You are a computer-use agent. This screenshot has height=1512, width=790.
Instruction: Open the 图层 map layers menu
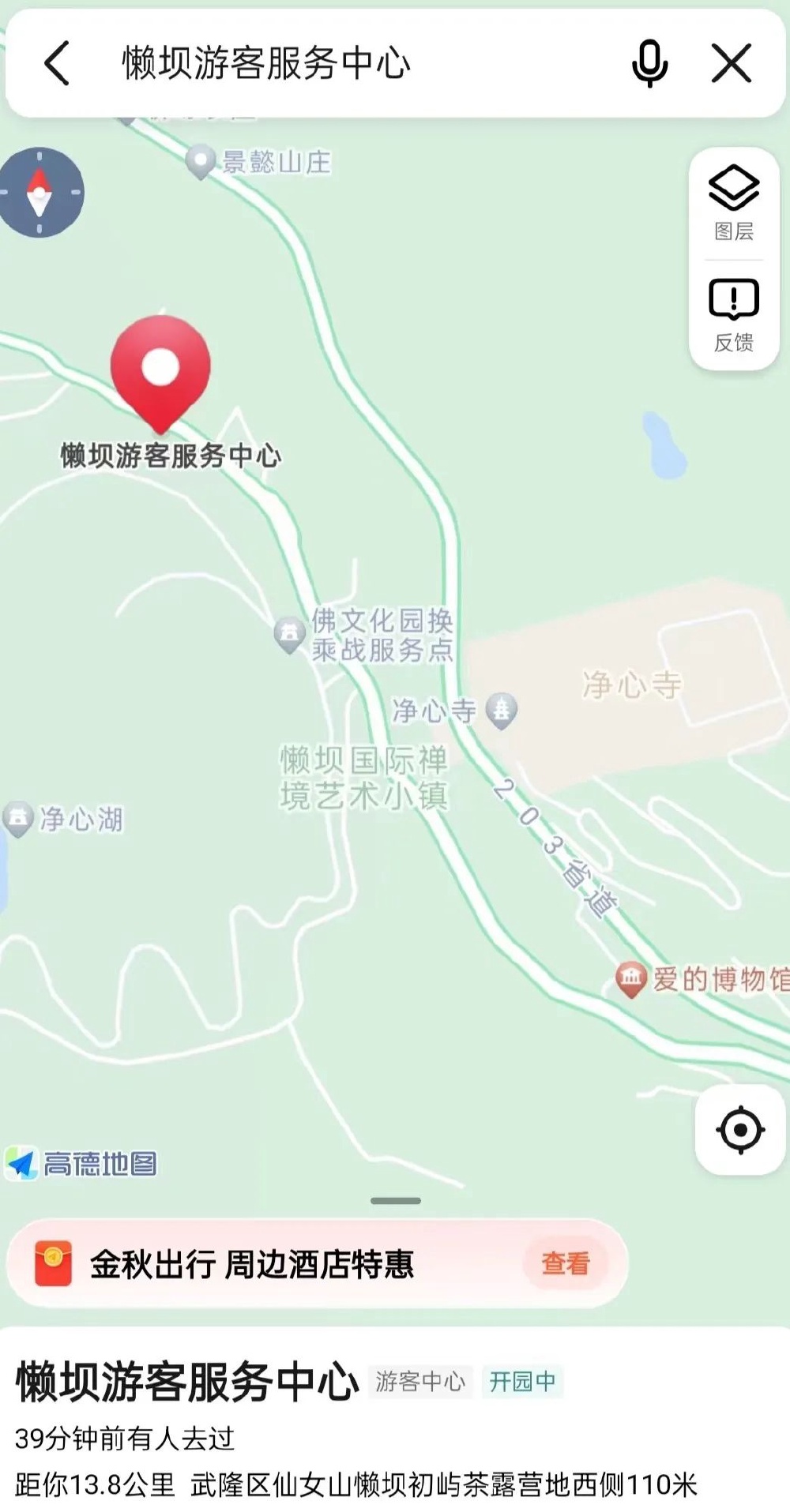[734, 203]
